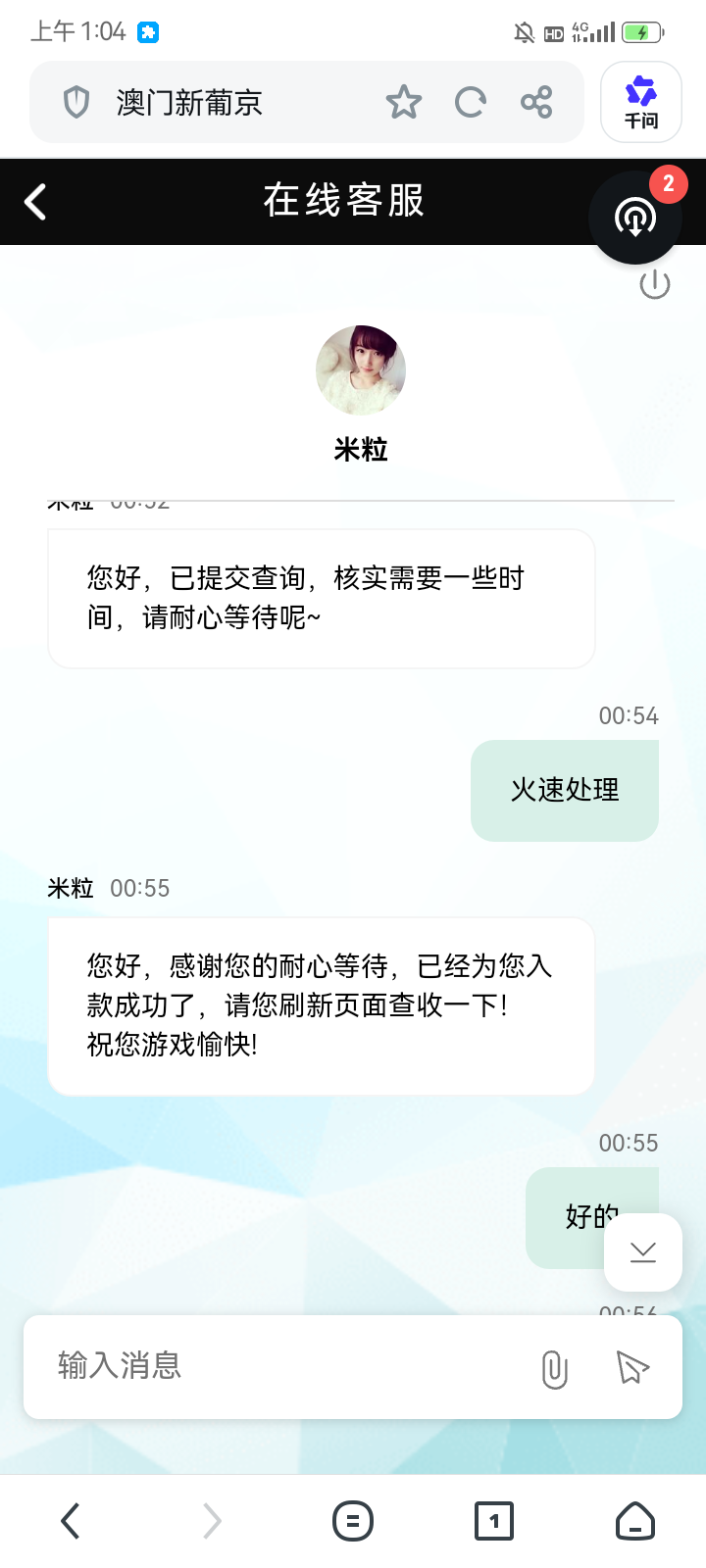Reload the page with the refresh icon
This screenshot has width=706, height=1568.
click(470, 101)
